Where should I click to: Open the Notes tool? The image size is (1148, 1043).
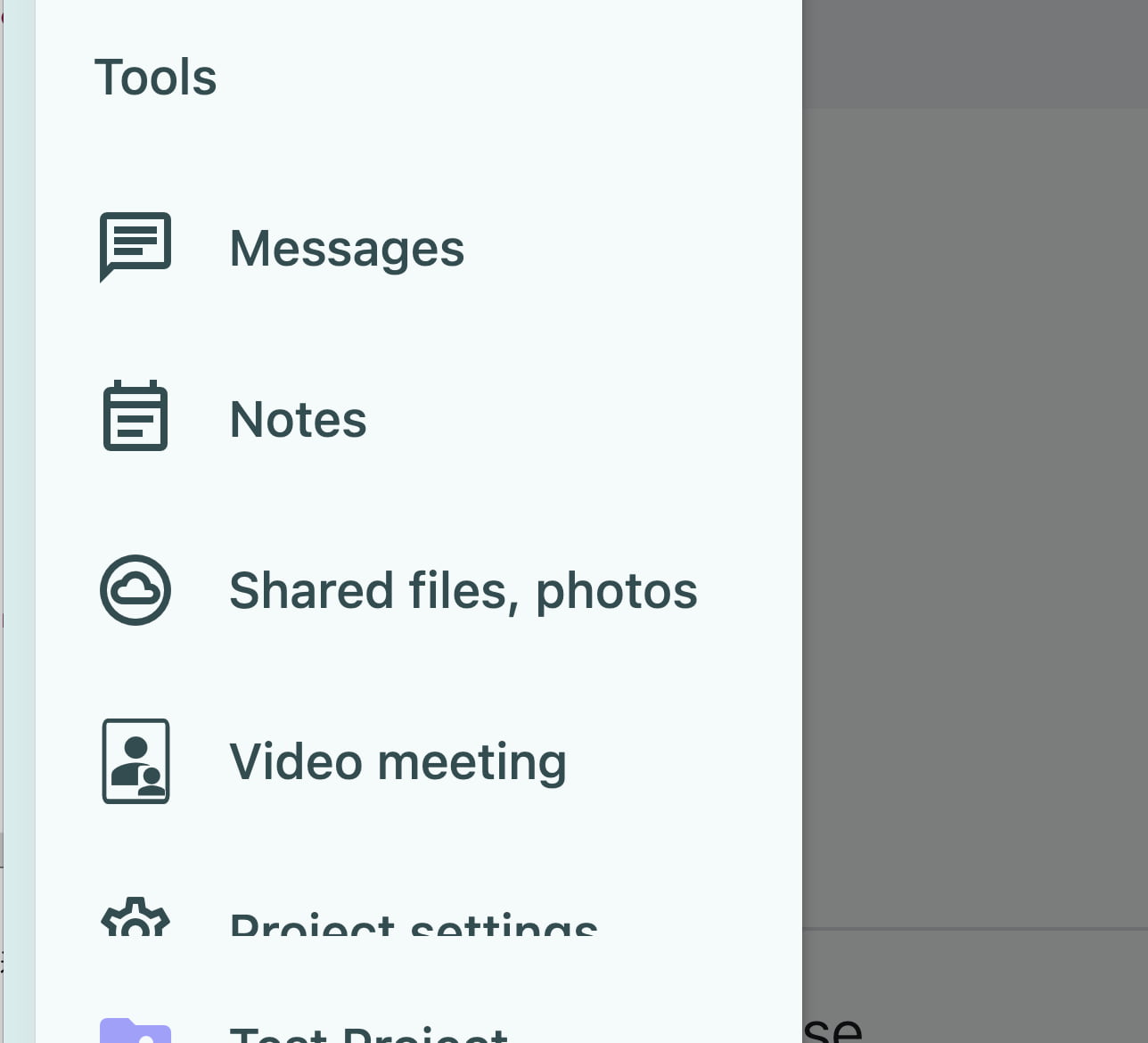tap(297, 419)
